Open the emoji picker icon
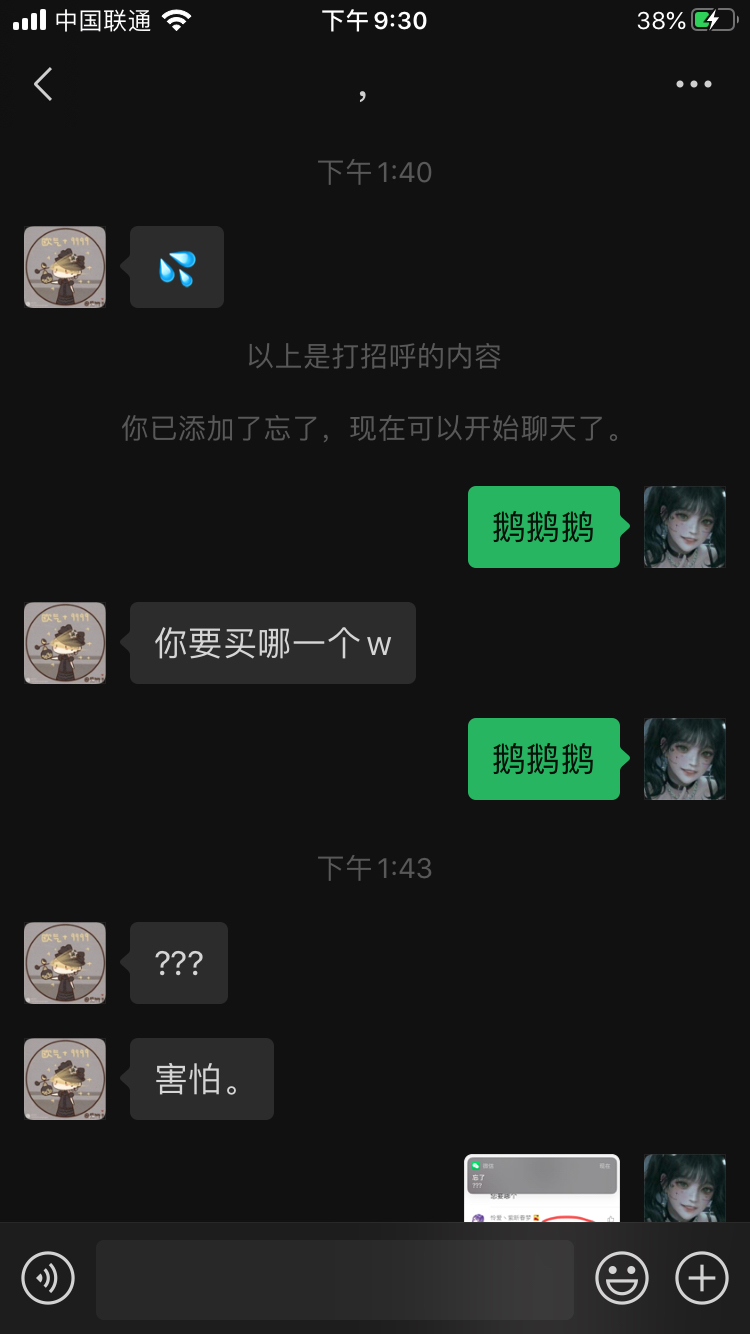Screen dimensions: 750x1334 (x=621, y=1278)
